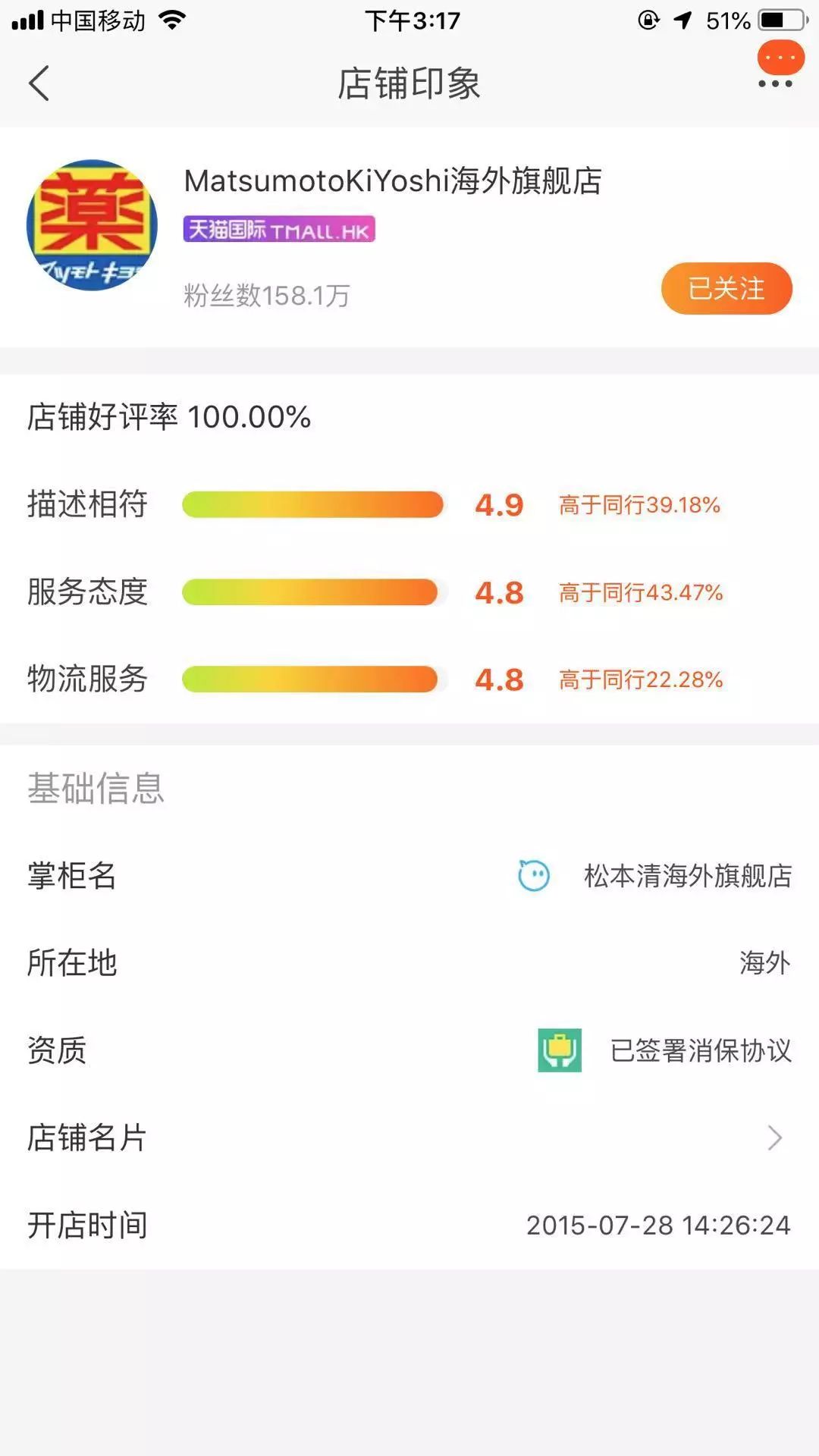Tap the fans count 粉丝数158.1万
The height and width of the screenshot is (1456, 819).
click(265, 296)
